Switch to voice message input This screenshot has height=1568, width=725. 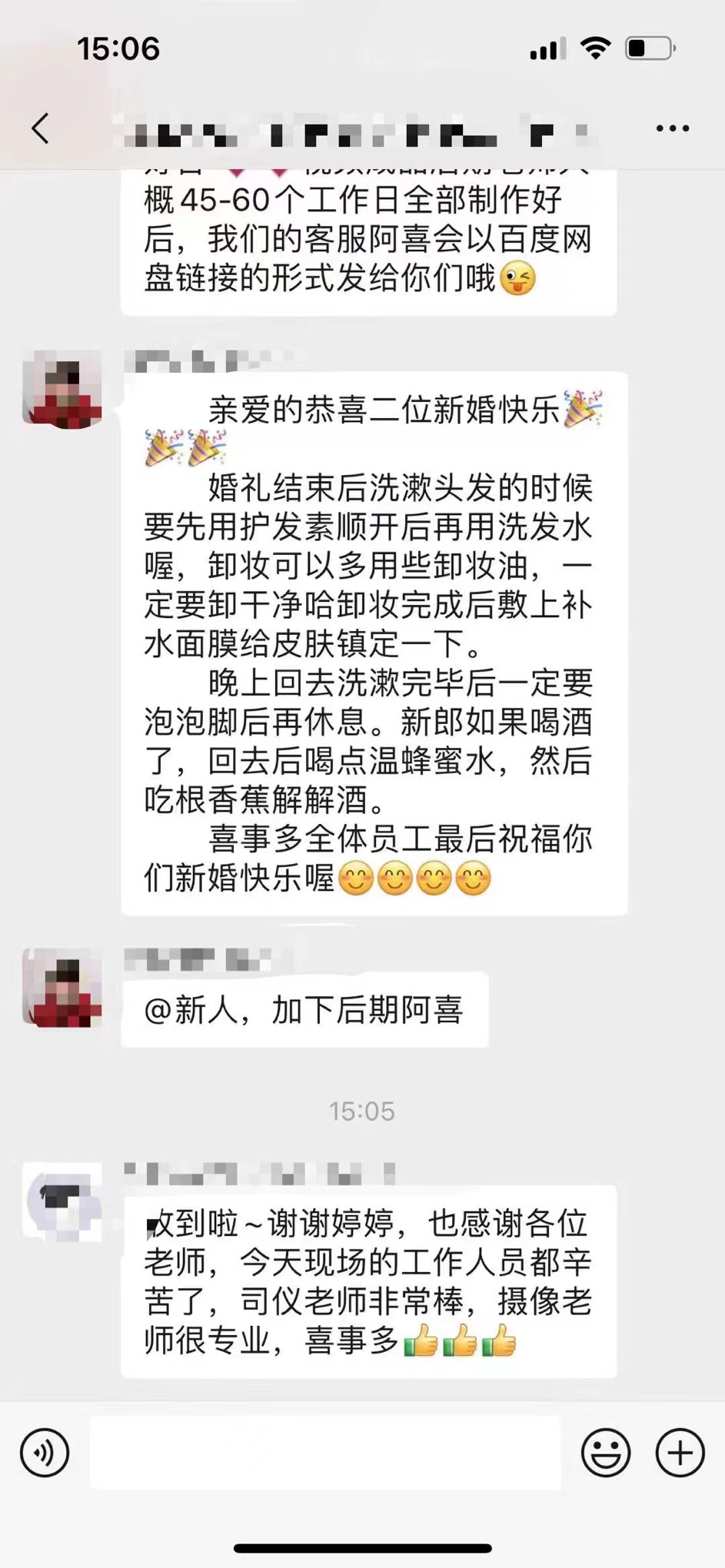click(45, 1452)
